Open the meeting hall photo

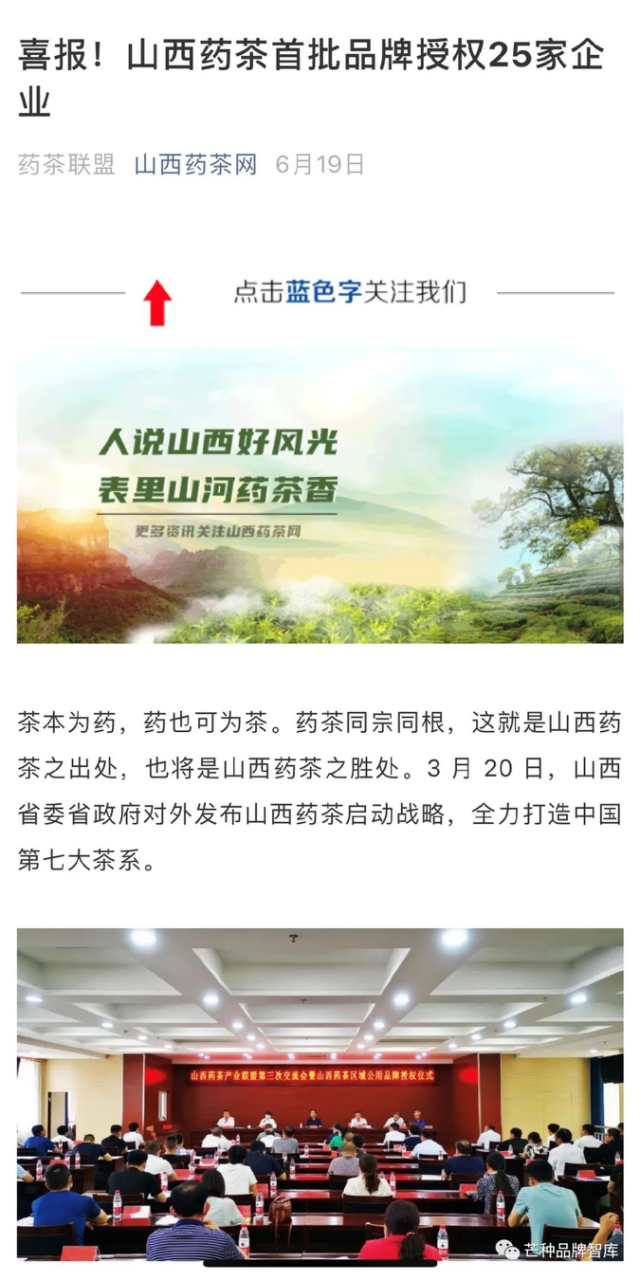(x=320, y=1093)
